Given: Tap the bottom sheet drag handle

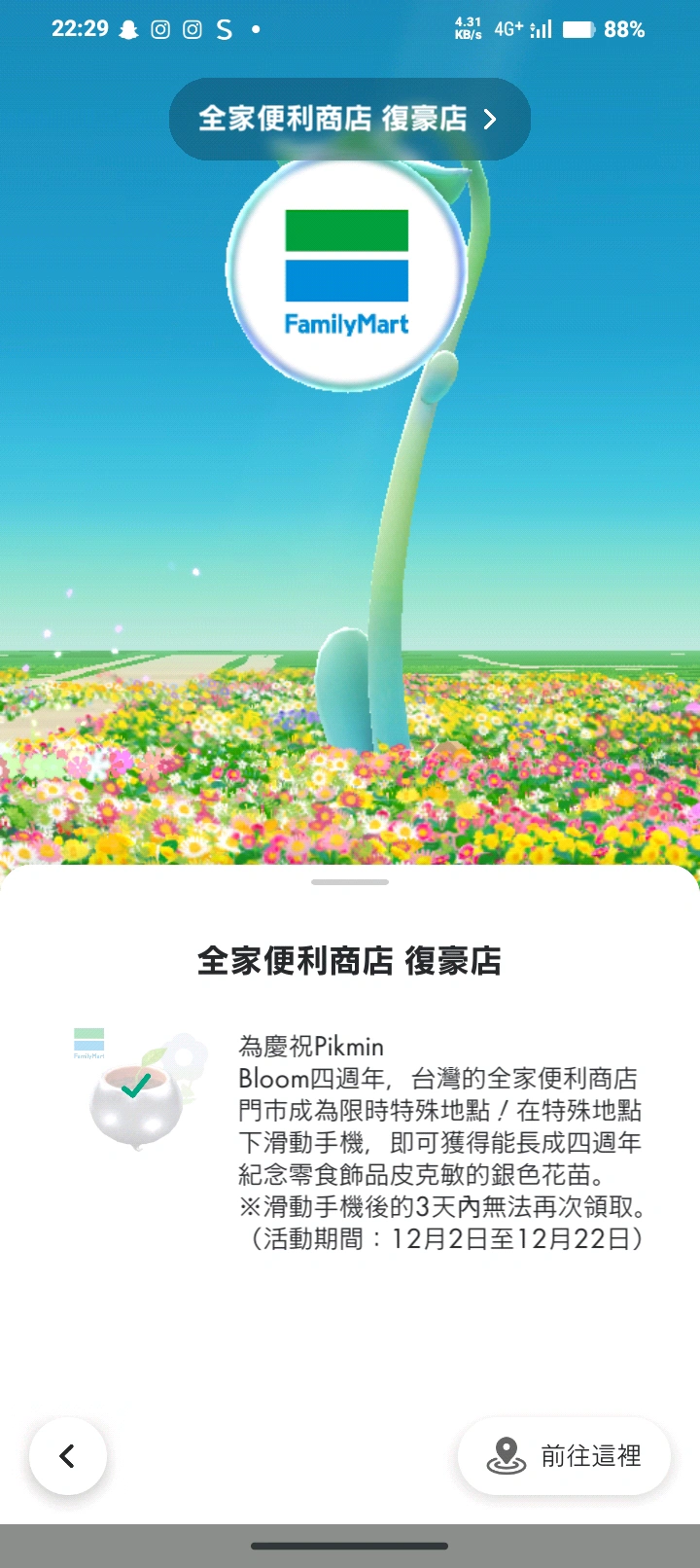Looking at the screenshot, I should [x=350, y=882].
